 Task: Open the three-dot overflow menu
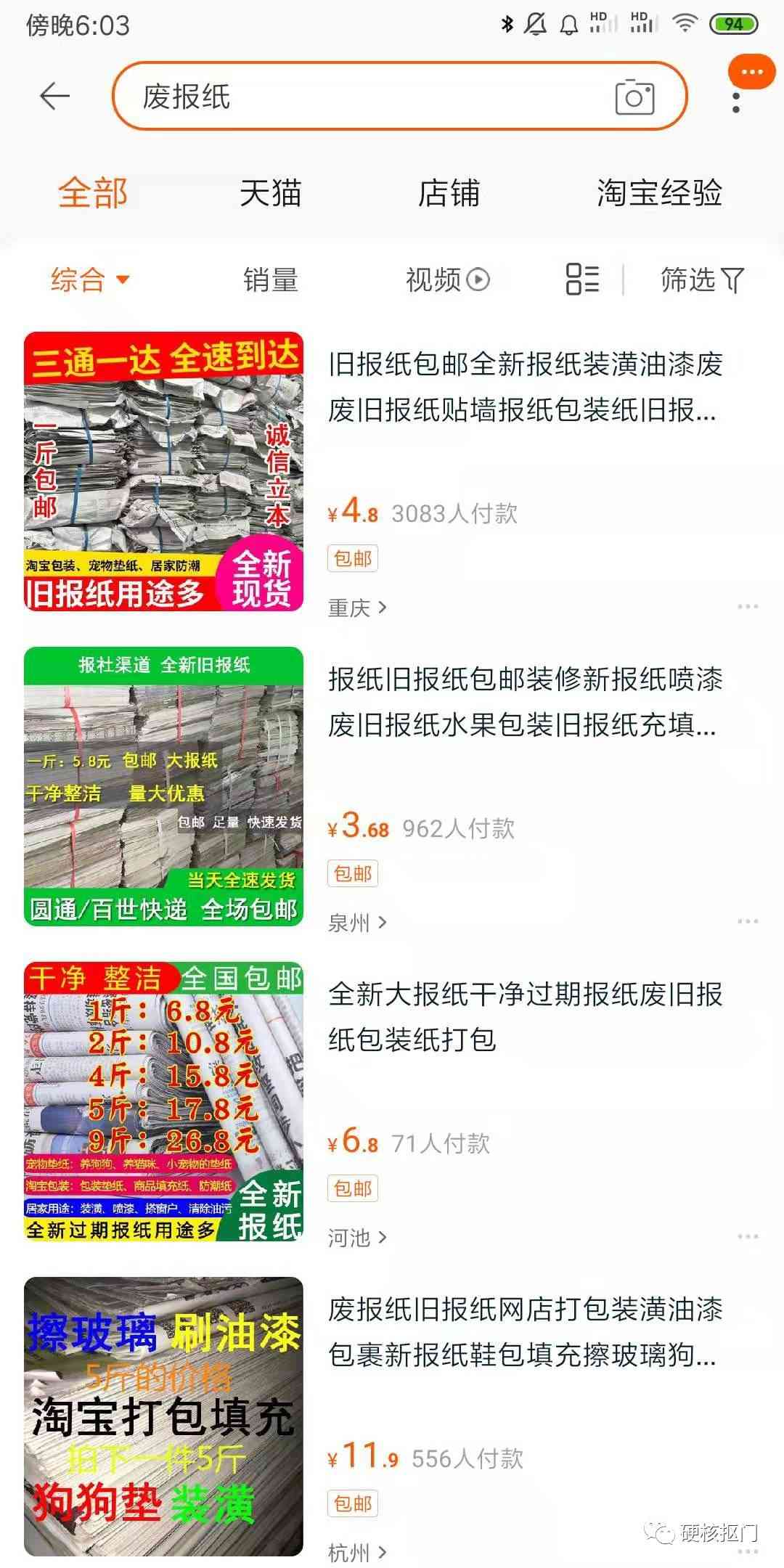(735, 102)
